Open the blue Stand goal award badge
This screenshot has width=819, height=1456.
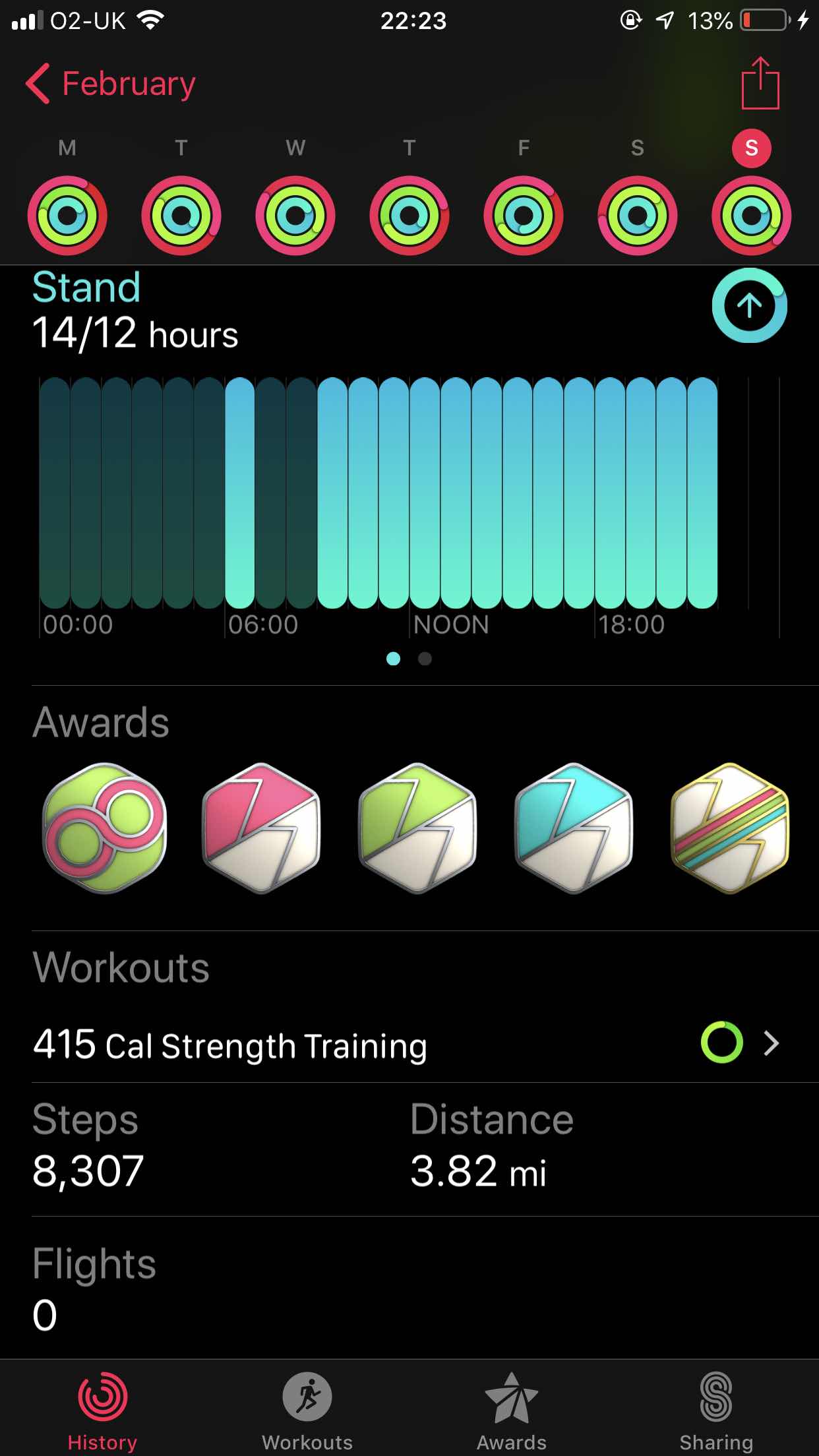click(574, 828)
